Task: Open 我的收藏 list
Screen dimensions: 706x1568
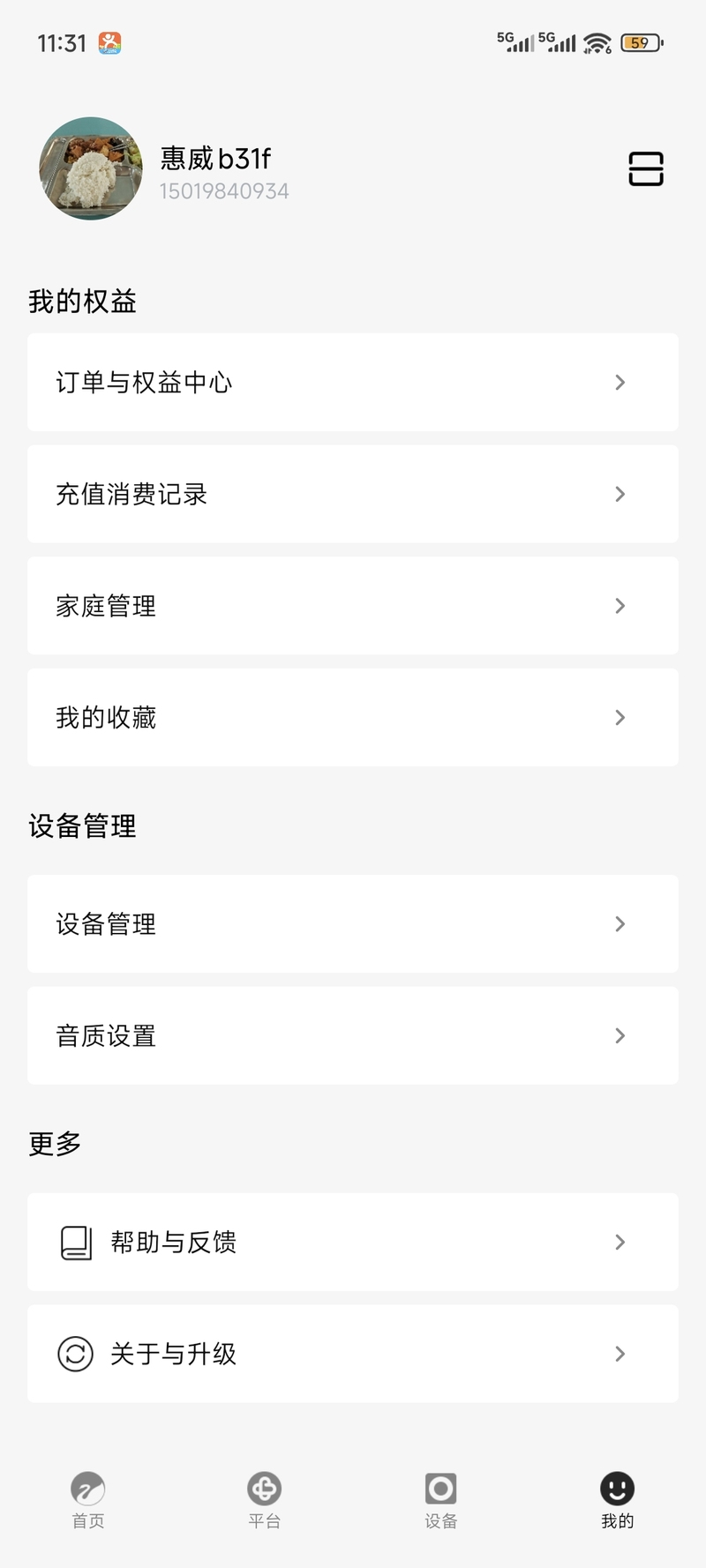Action: (353, 718)
